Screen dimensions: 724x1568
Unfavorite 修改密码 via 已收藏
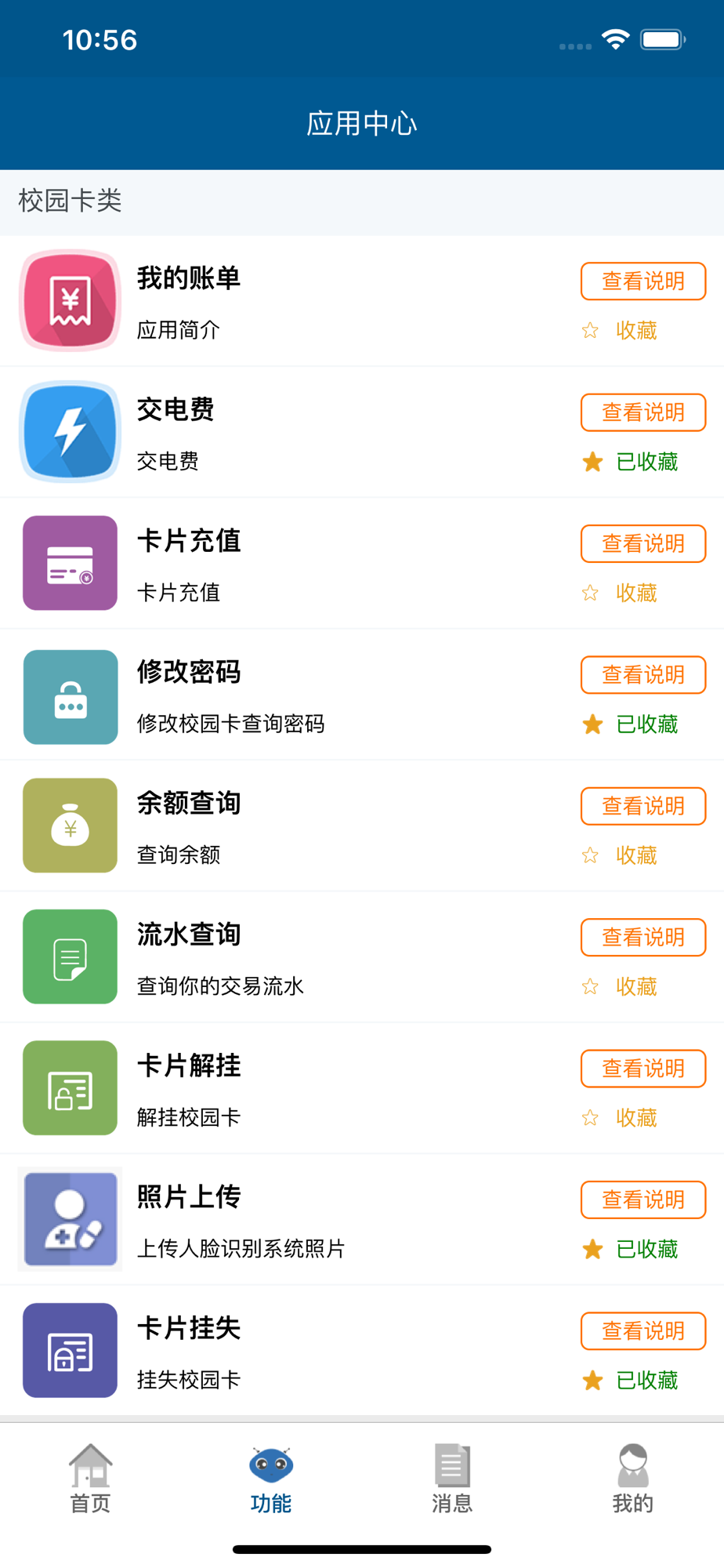point(631,724)
